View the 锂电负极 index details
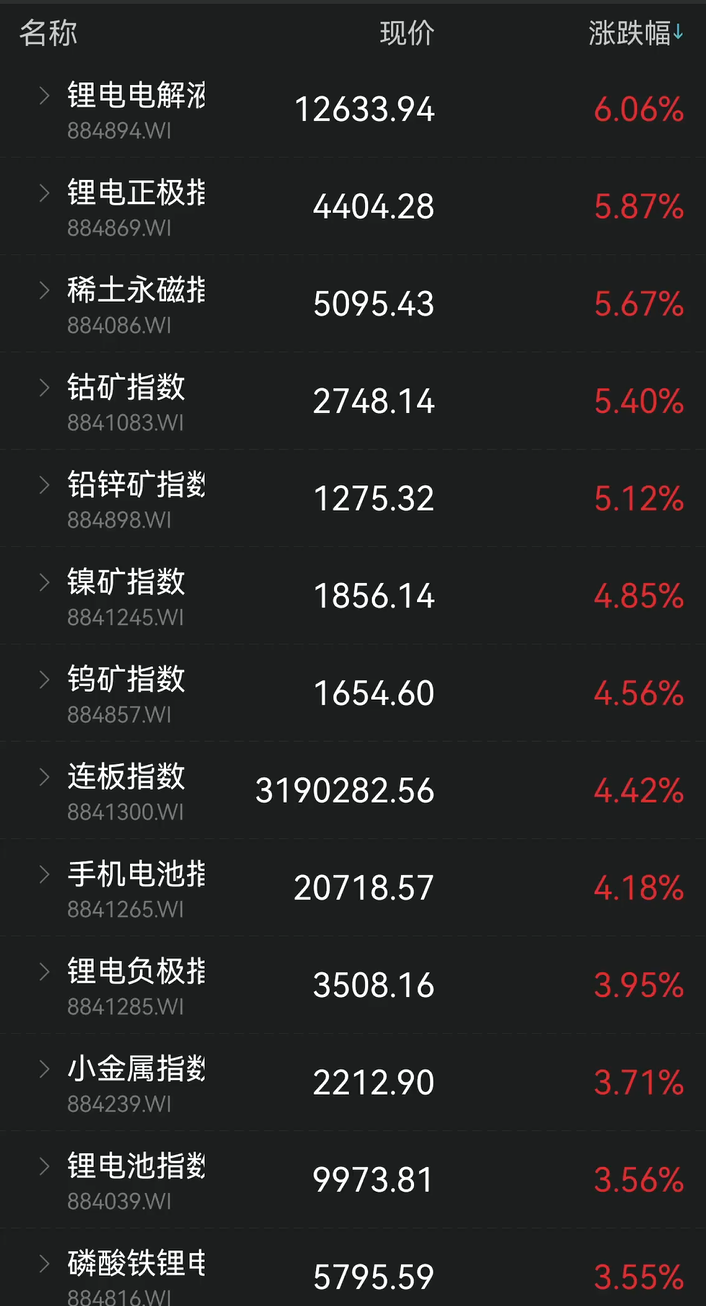 (x=136, y=971)
